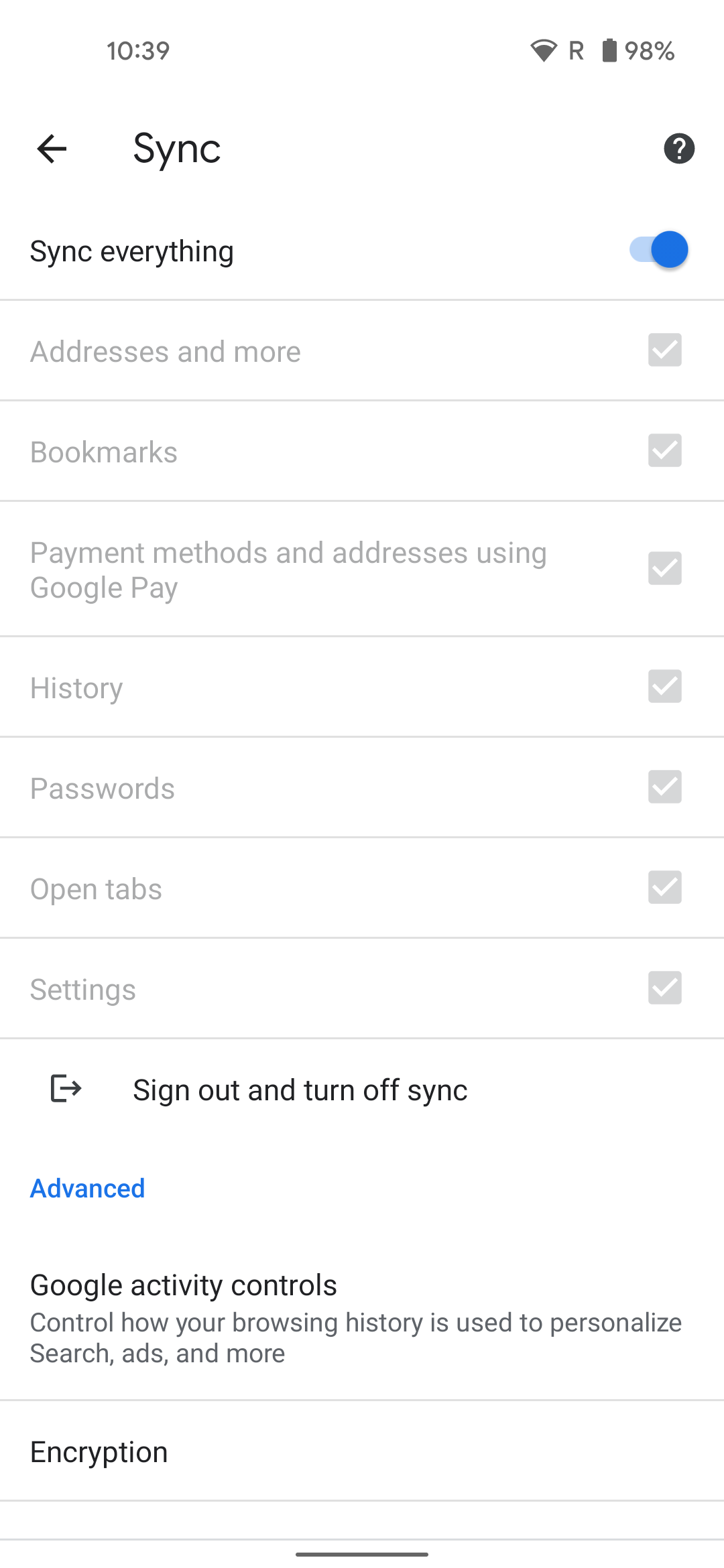Uncheck the Bookmarks sync option
The height and width of the screenshot is (1568, 724).
click(664, 451)
